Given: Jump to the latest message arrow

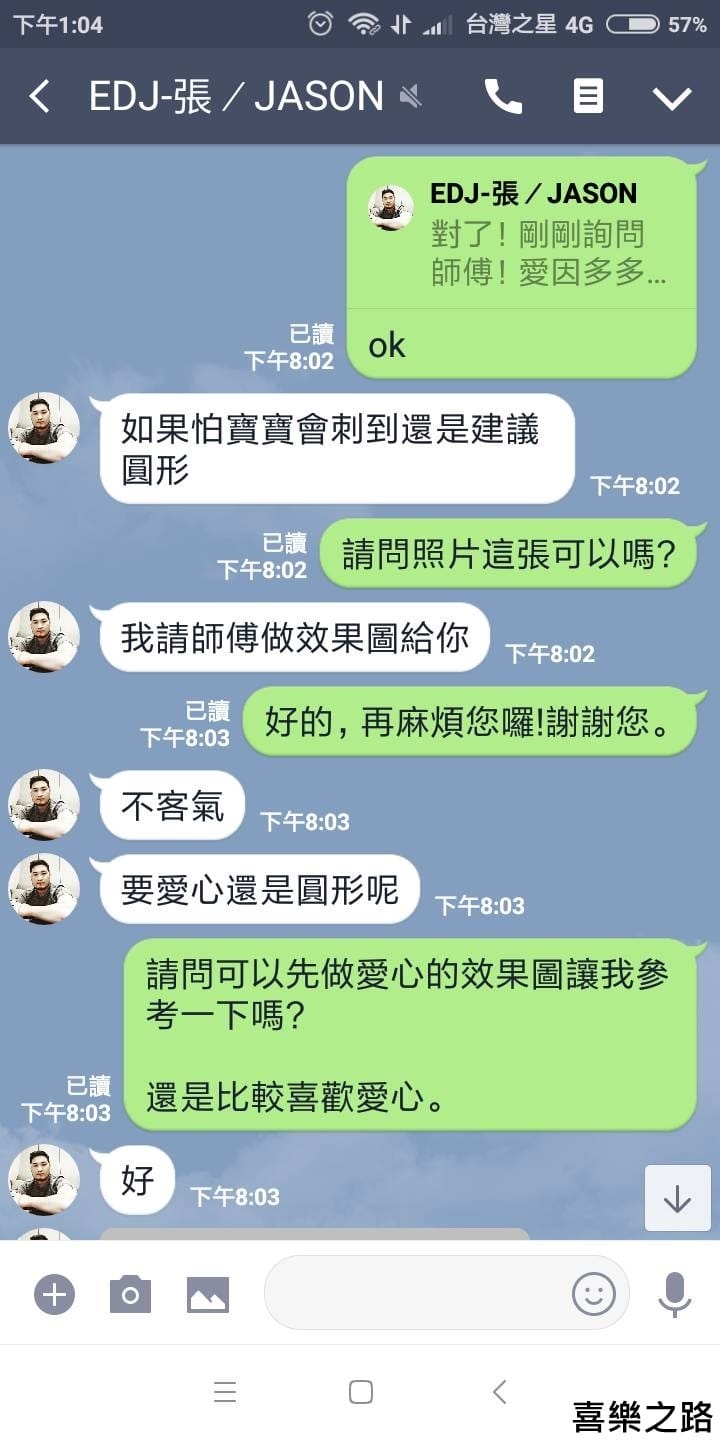Looking at the screenshot, I should click(677, 1198).
